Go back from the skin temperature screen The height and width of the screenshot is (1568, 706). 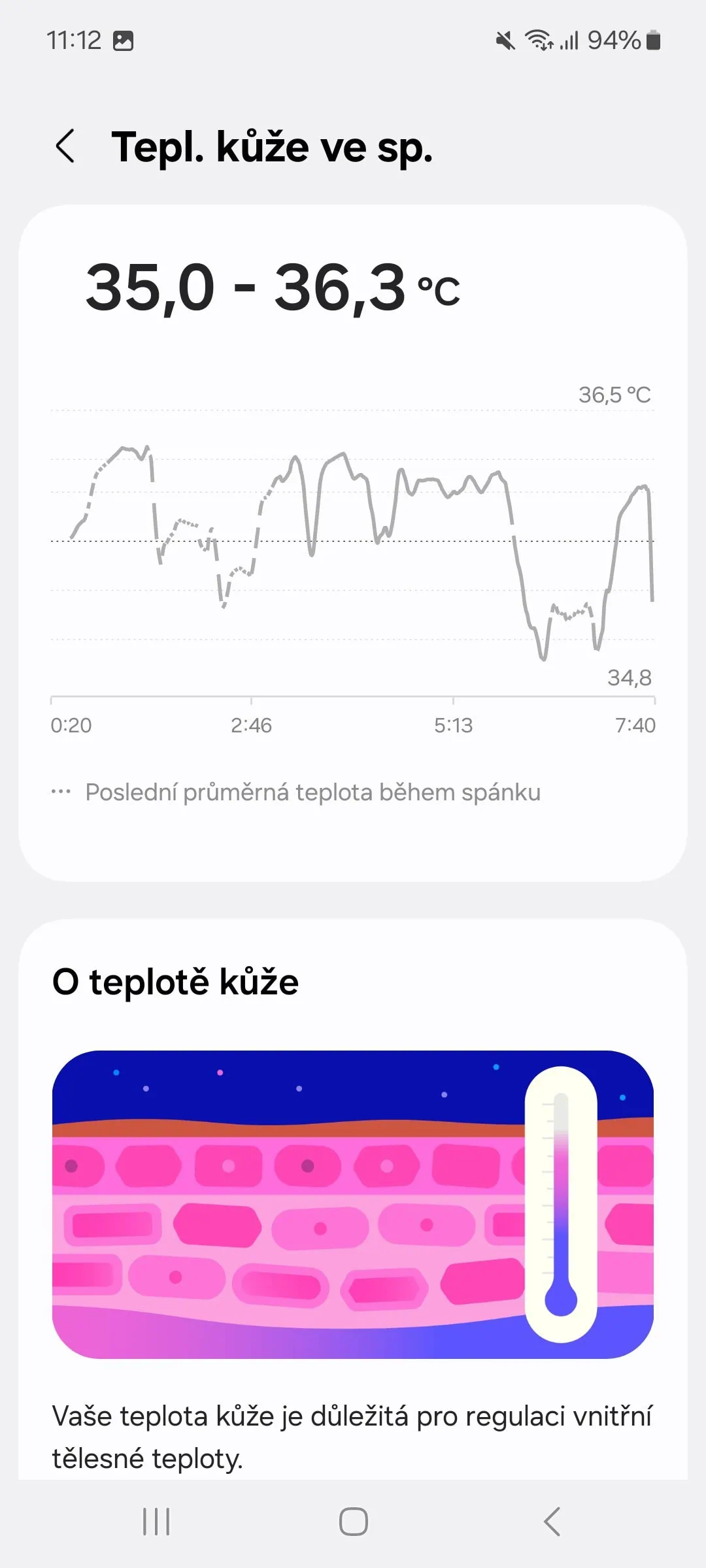[x=65, y=146]
